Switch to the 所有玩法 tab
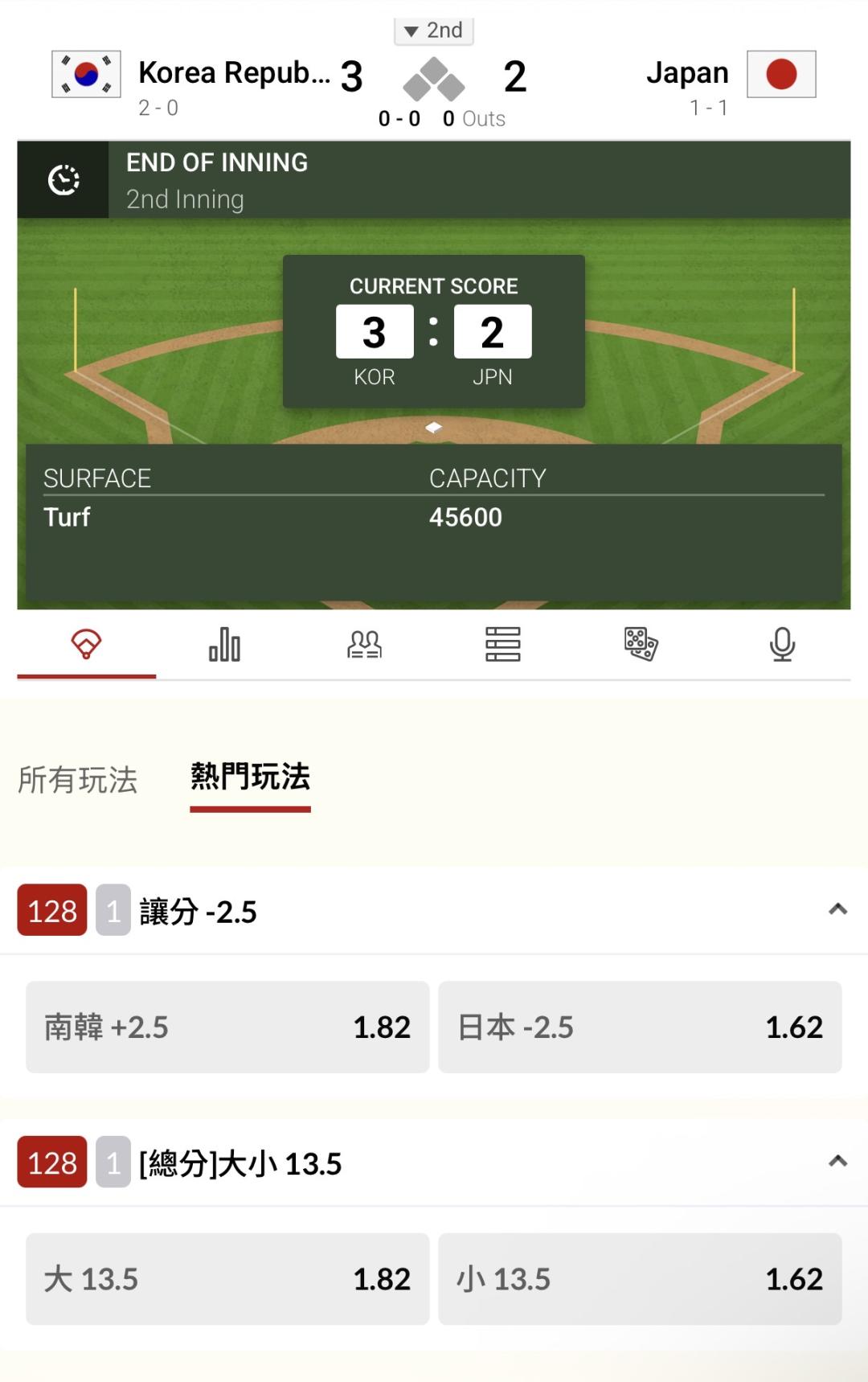 (x=78, y=780)
